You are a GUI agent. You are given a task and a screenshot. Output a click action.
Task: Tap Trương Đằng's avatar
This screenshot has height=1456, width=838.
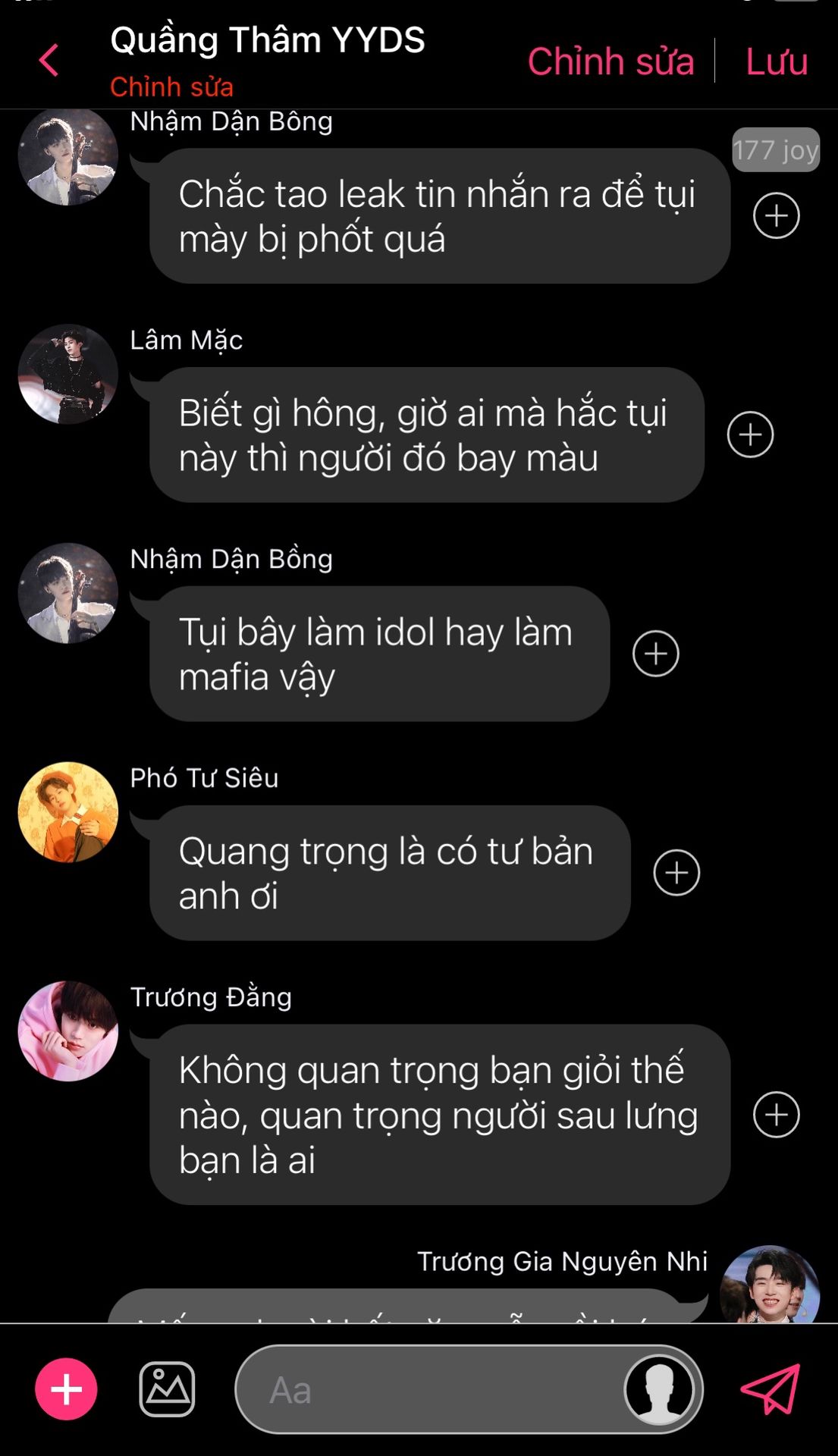68,1031
